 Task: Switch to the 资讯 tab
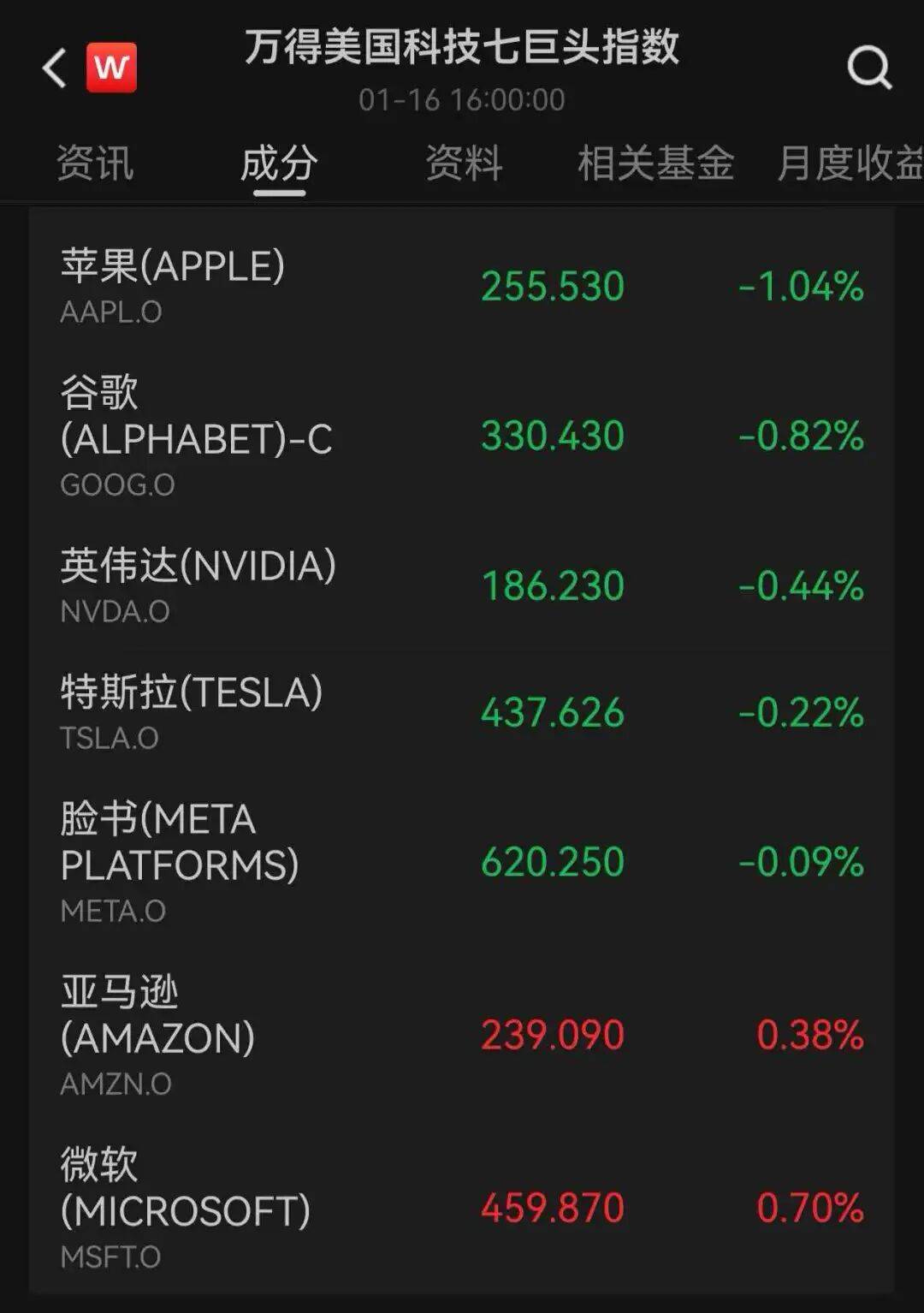tap(95, 163)
